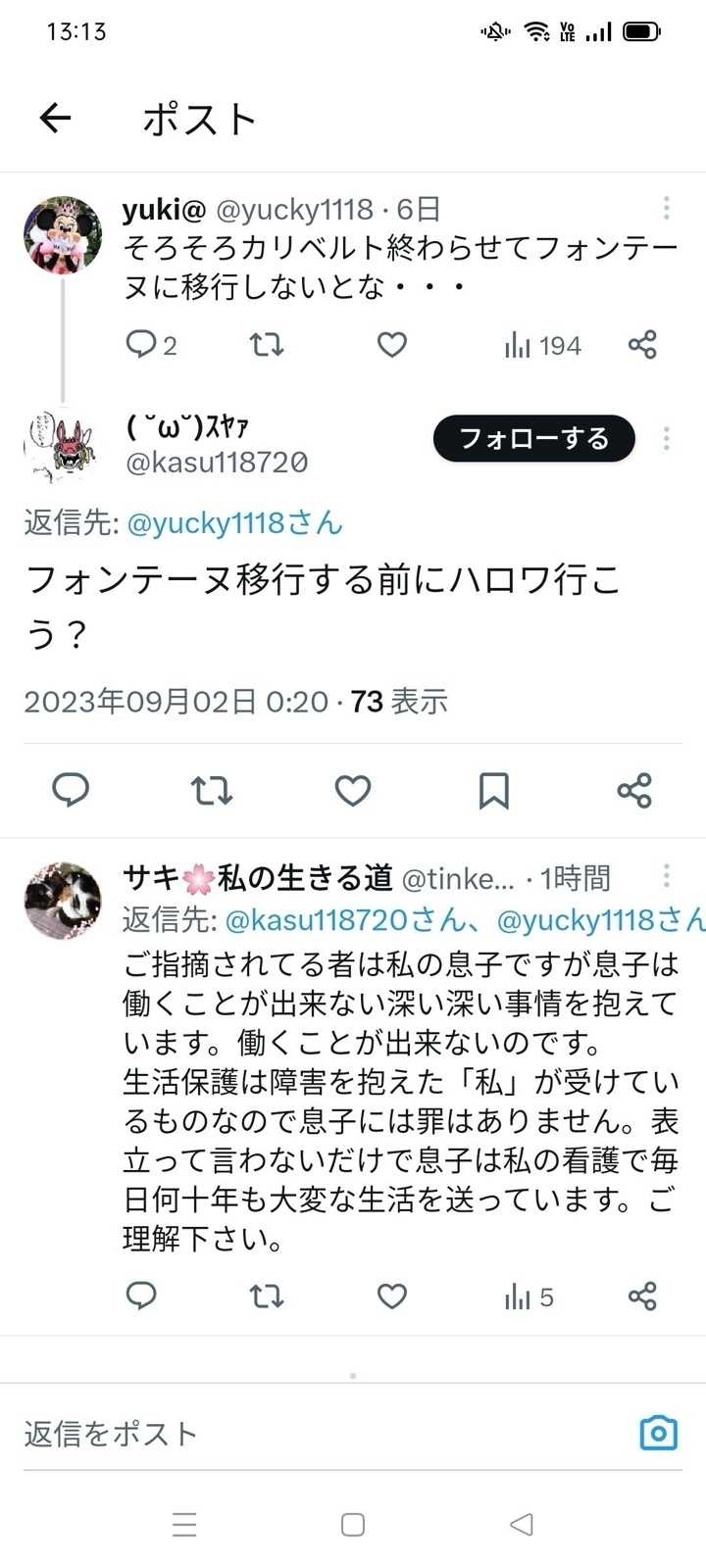
Task: Like yuki@'s post
Action: 392,344
